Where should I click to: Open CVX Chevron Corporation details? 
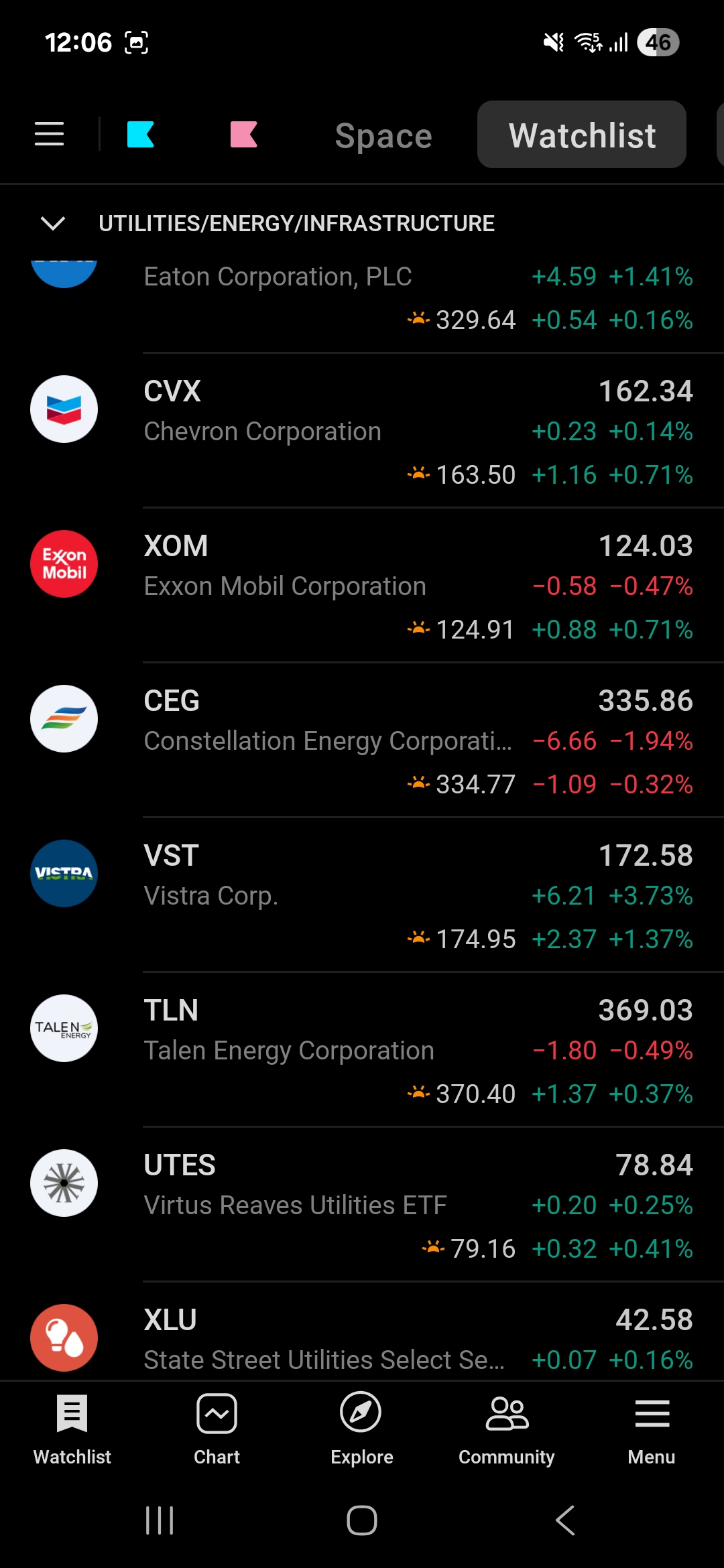(362, 432)
